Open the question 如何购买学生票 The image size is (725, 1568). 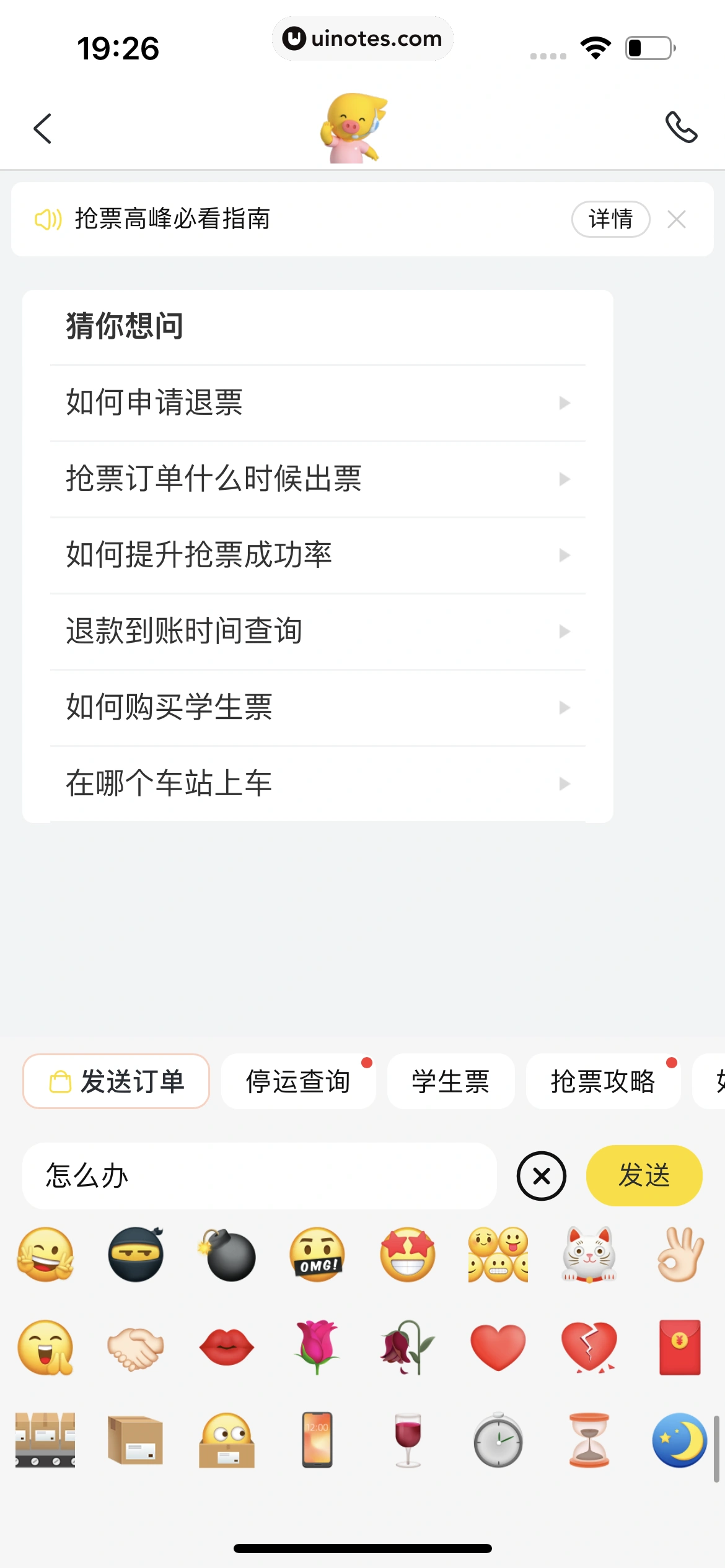tap(317, 707)
